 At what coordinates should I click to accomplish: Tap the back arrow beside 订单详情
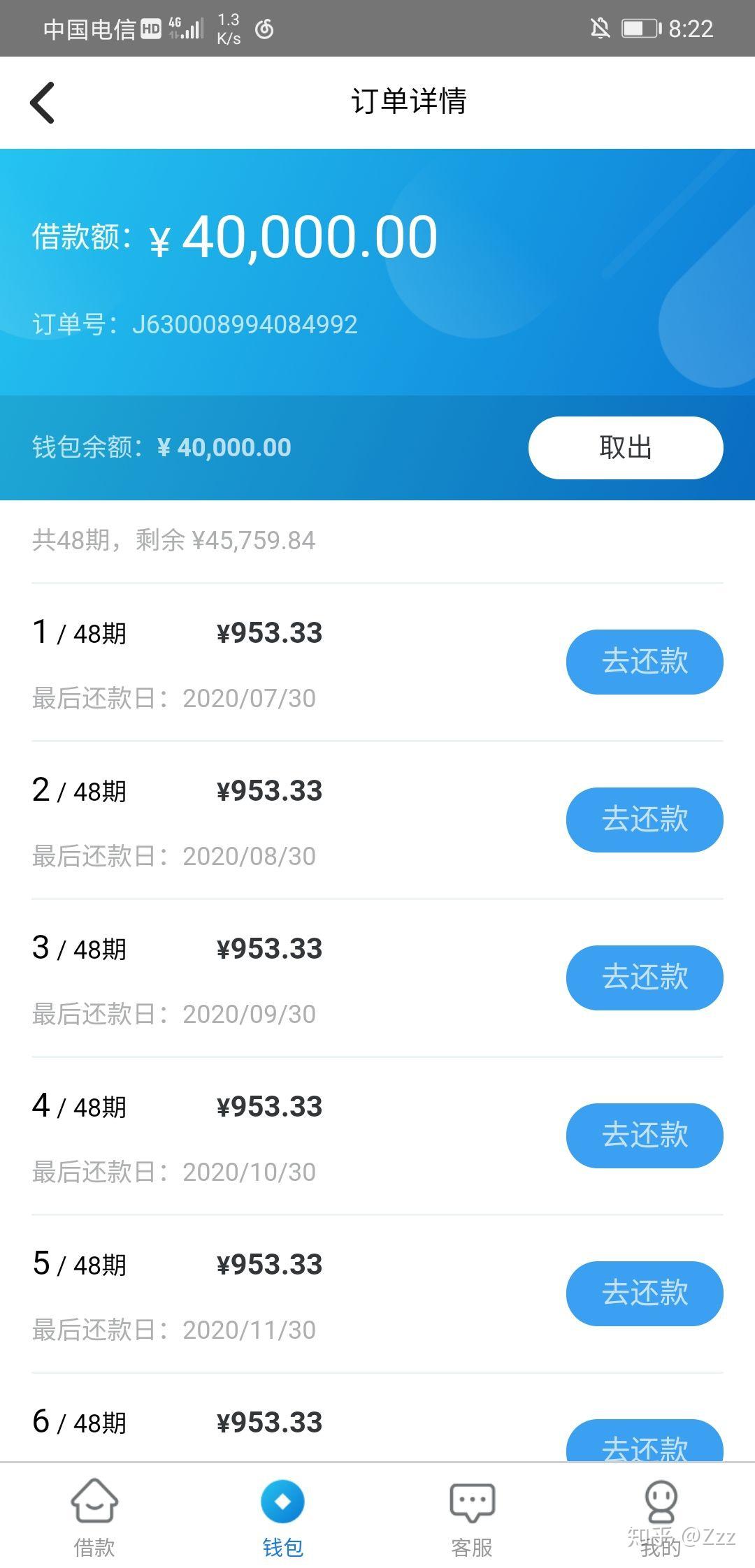42,102
